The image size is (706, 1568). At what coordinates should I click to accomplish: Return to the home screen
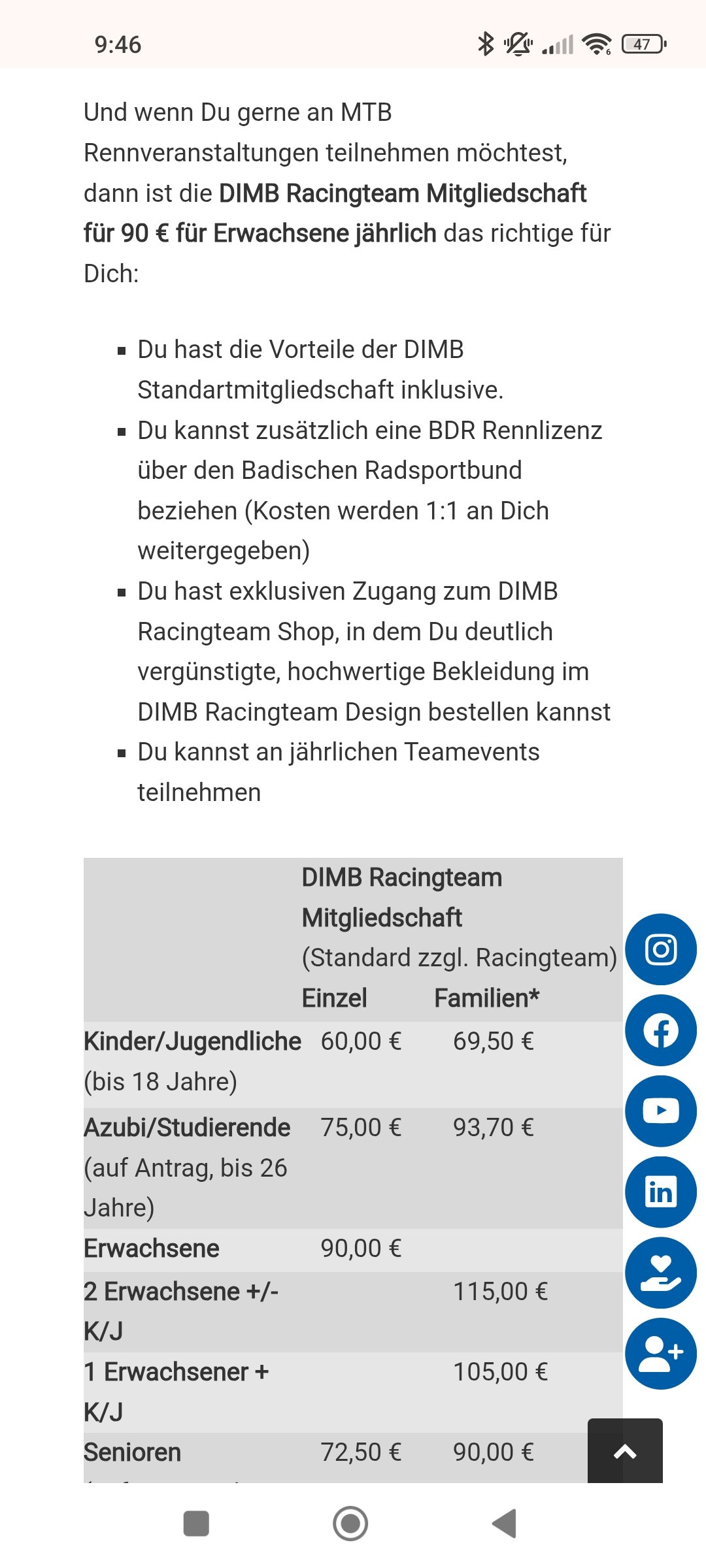[350, 1524]
